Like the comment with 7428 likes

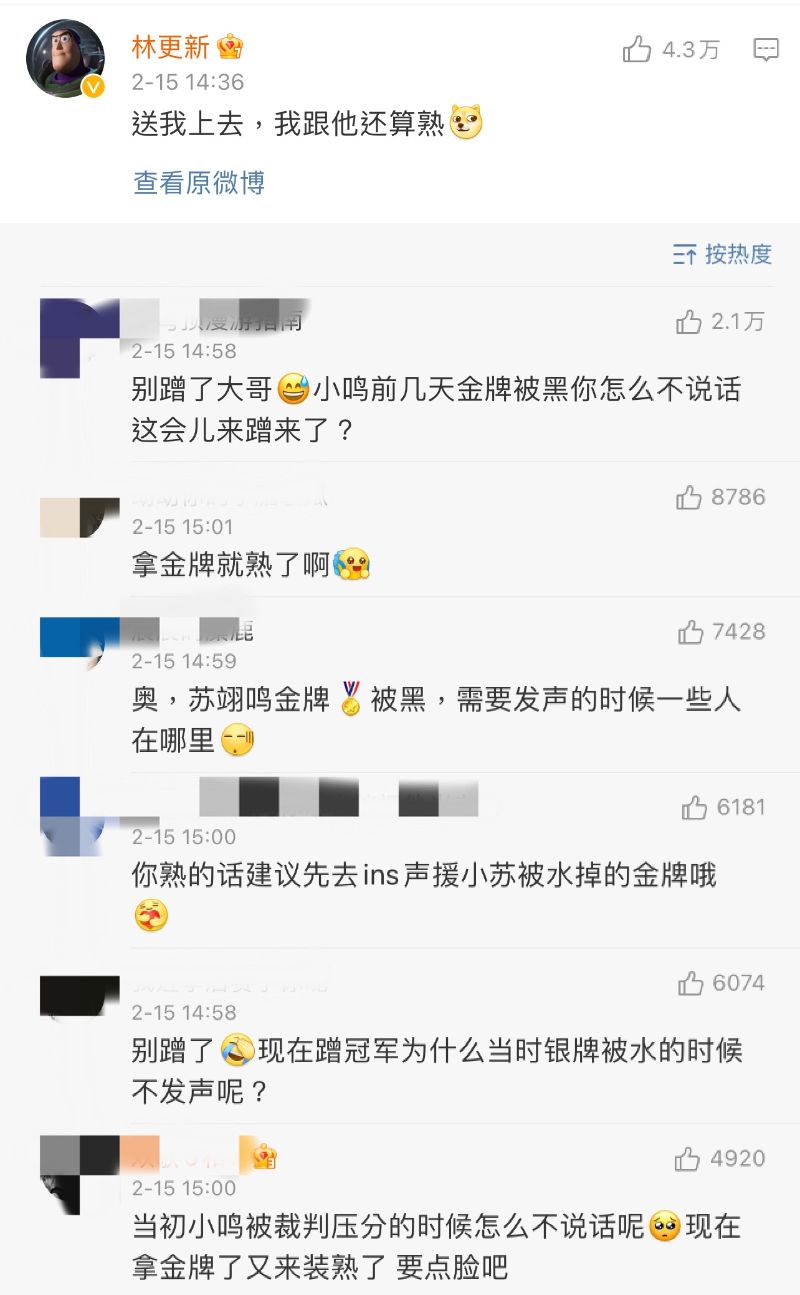[x=691, y=632]
